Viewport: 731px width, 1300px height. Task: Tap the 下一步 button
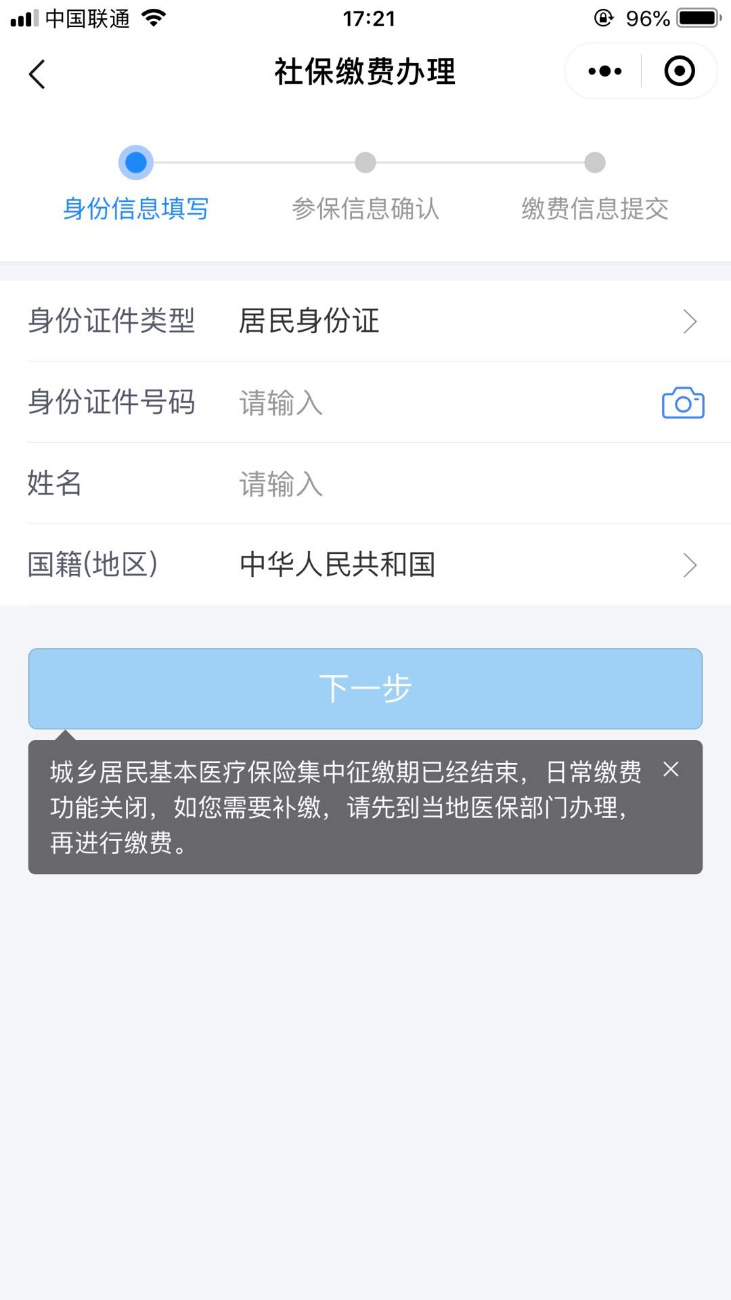[365, 689]
